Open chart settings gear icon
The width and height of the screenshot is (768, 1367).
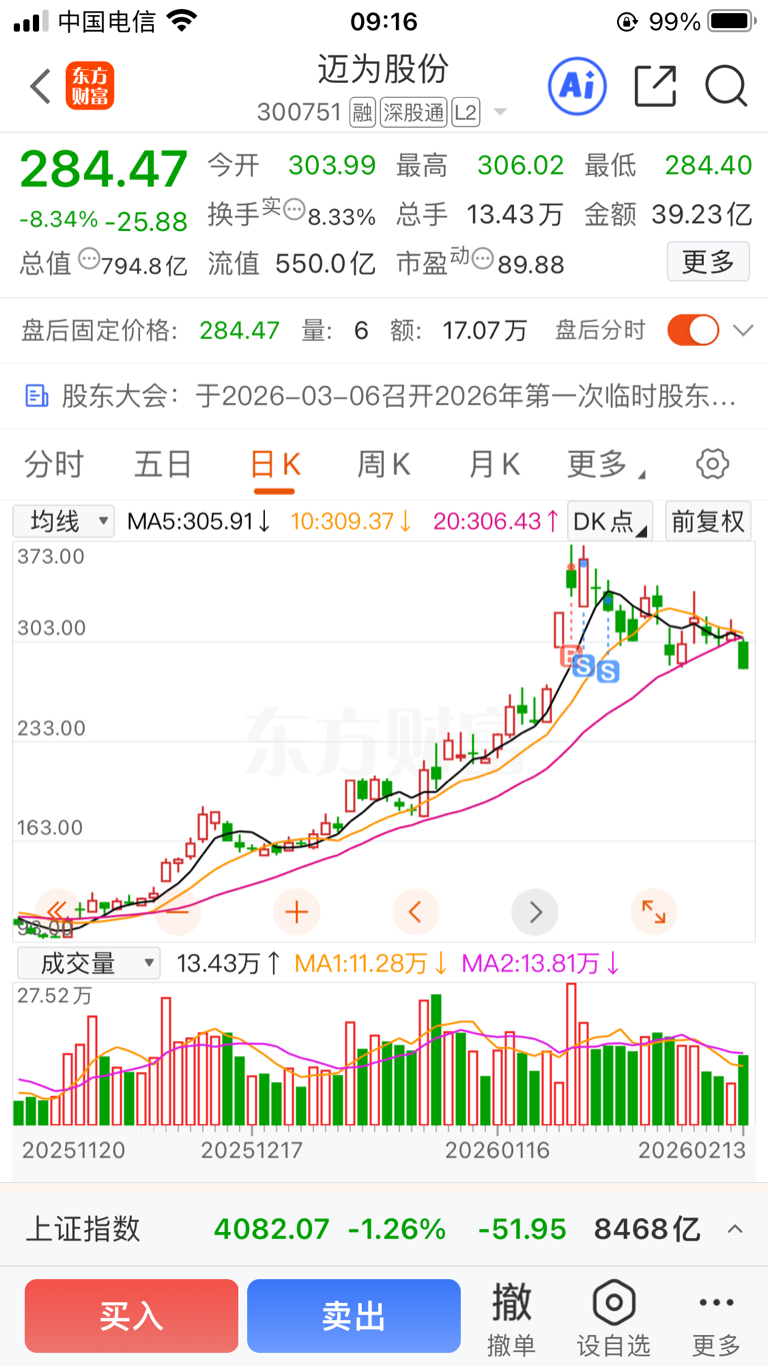point(712,465)
